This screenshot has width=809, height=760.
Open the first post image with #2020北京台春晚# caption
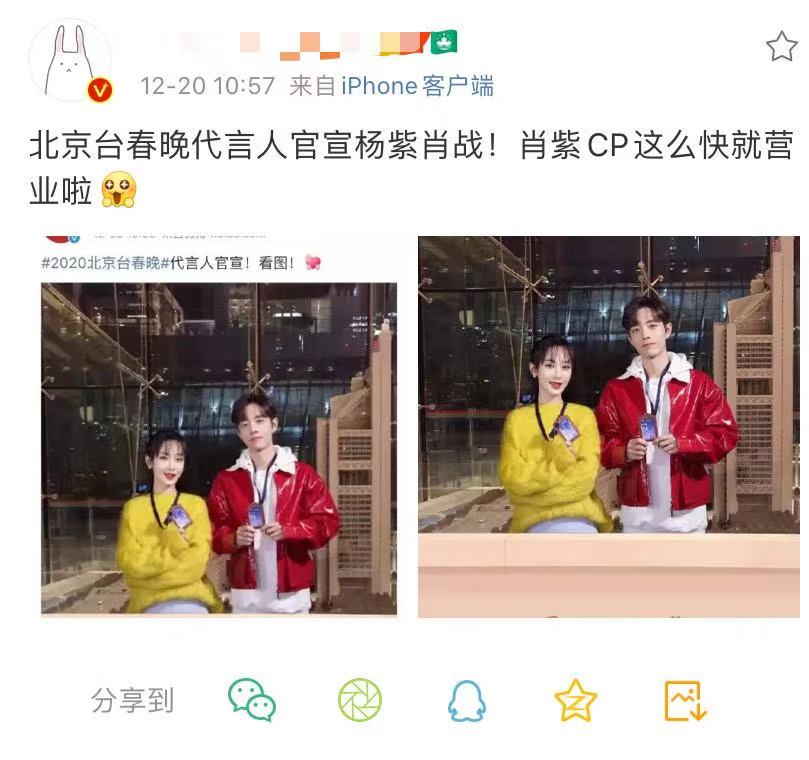[x=219, y=426]
